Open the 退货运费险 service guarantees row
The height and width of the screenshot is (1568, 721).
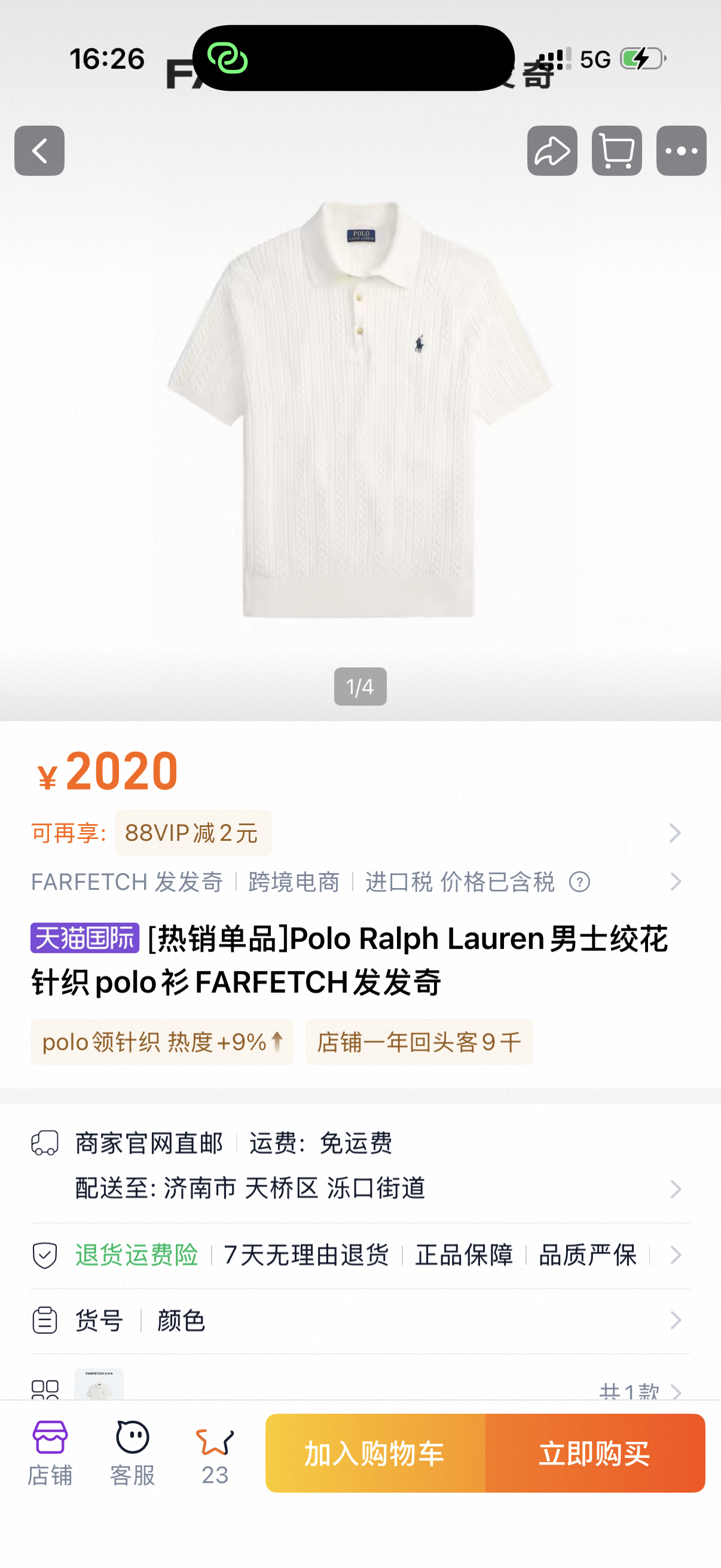pos(360,1255)
